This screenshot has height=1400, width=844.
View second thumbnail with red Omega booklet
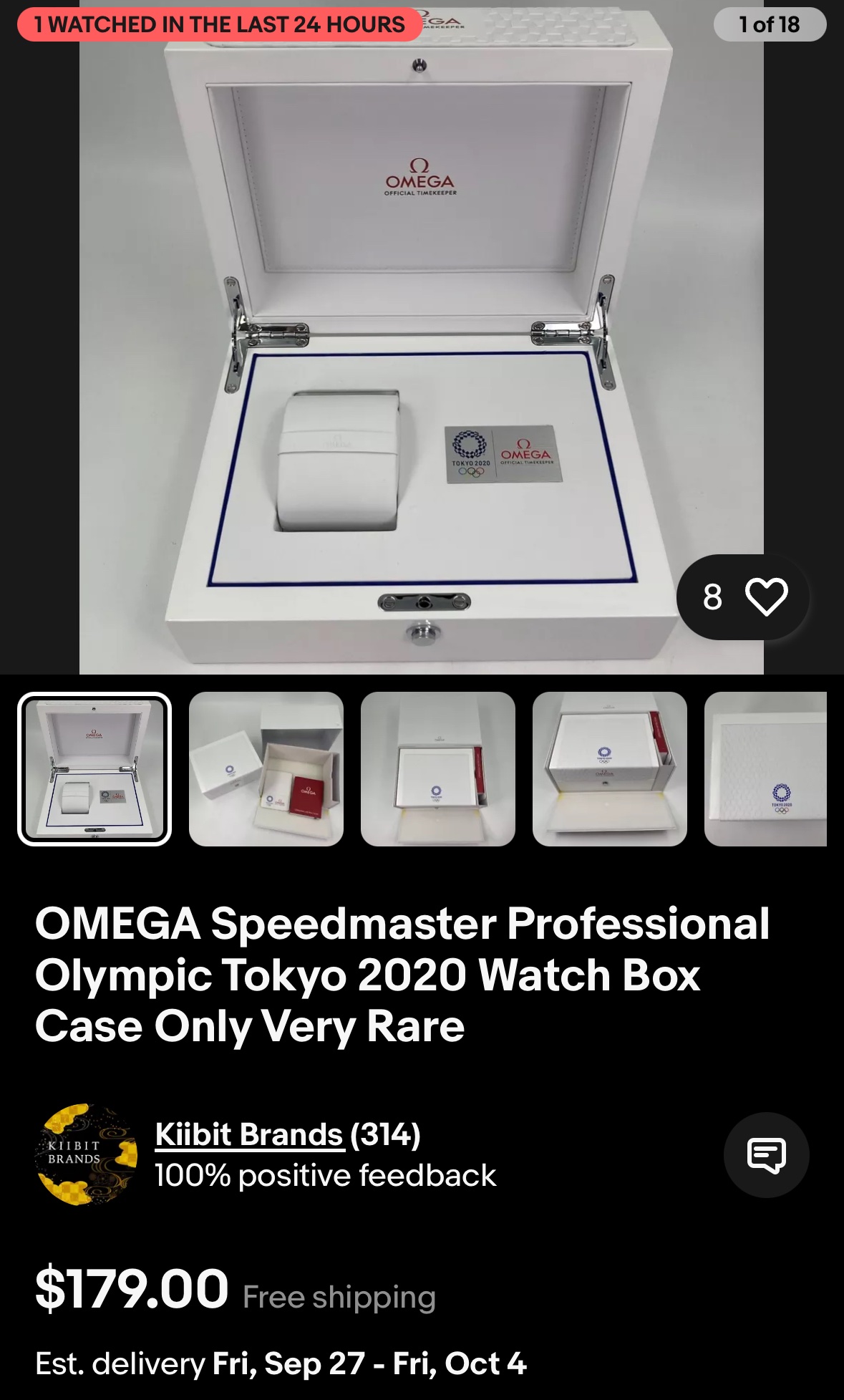point(266,769)
